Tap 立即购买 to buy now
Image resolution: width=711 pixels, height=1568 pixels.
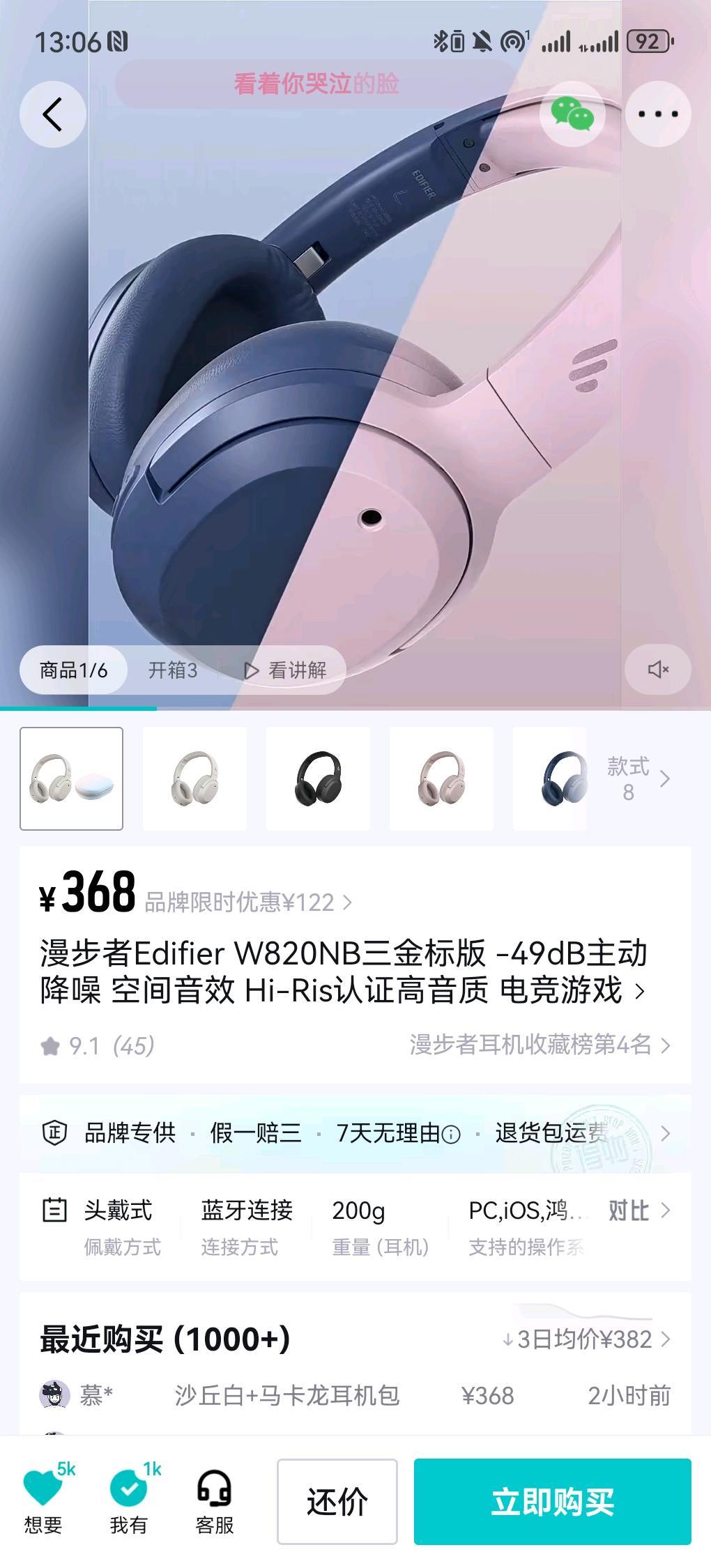click(x=552, y=1501)
